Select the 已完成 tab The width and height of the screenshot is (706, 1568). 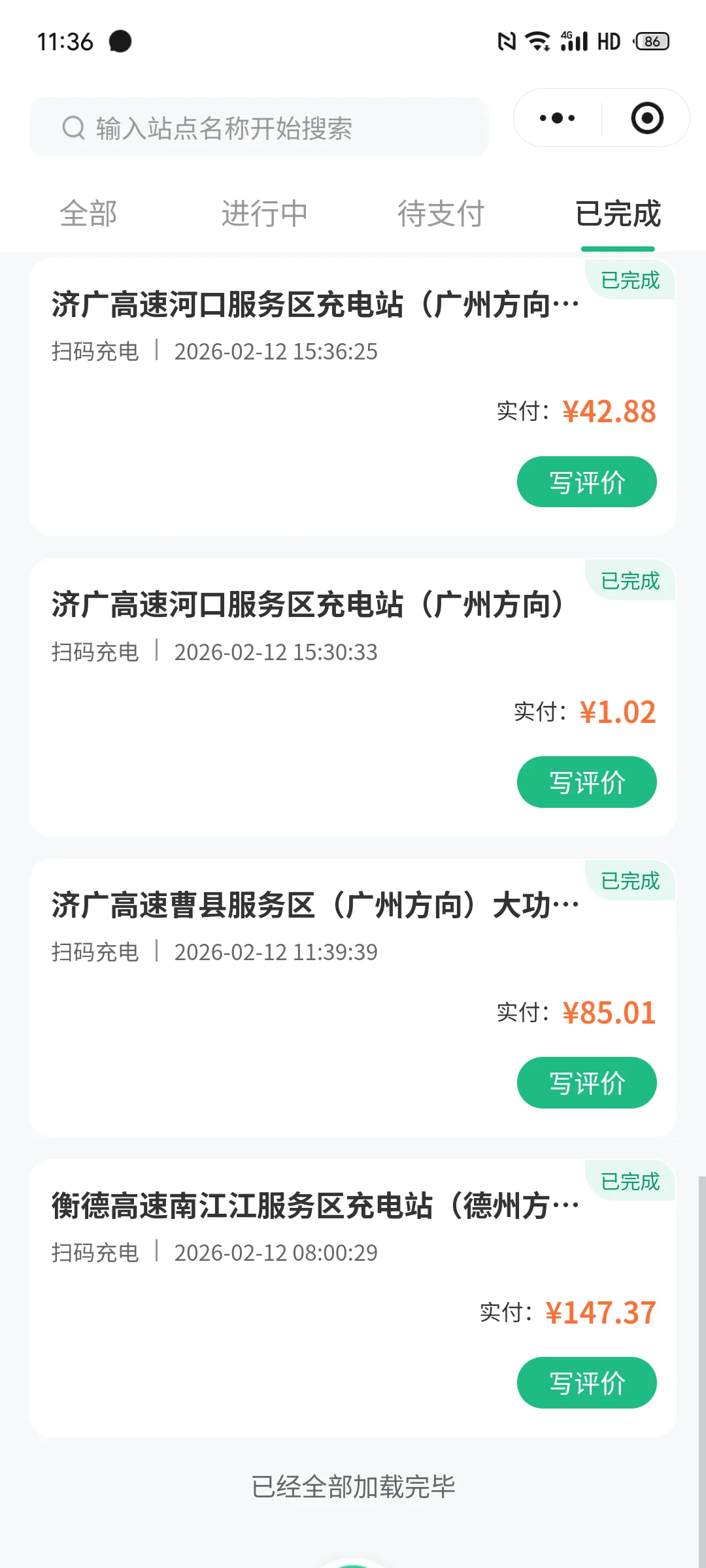point(618,214)
